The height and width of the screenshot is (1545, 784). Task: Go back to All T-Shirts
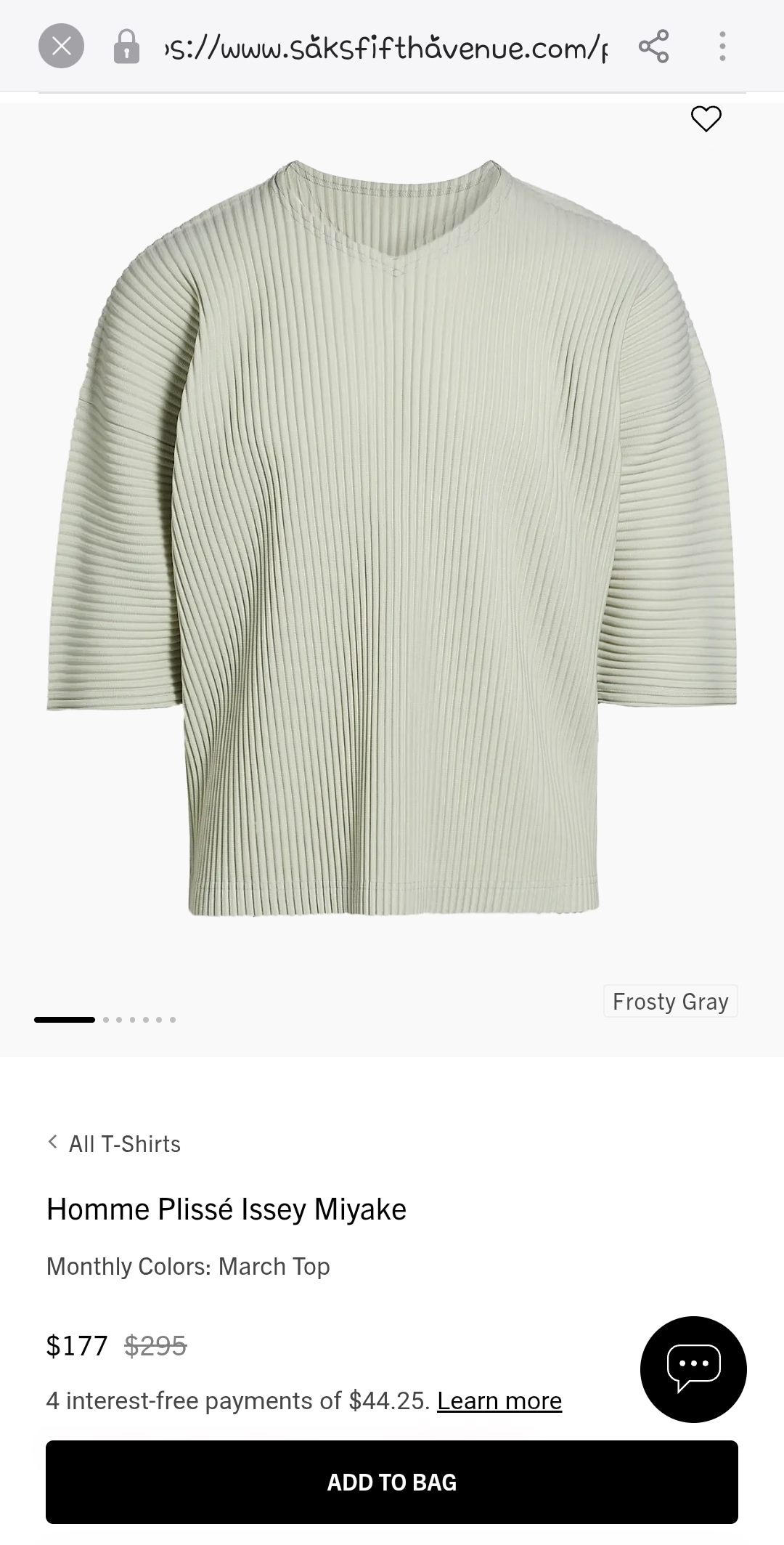[115, 1144]
